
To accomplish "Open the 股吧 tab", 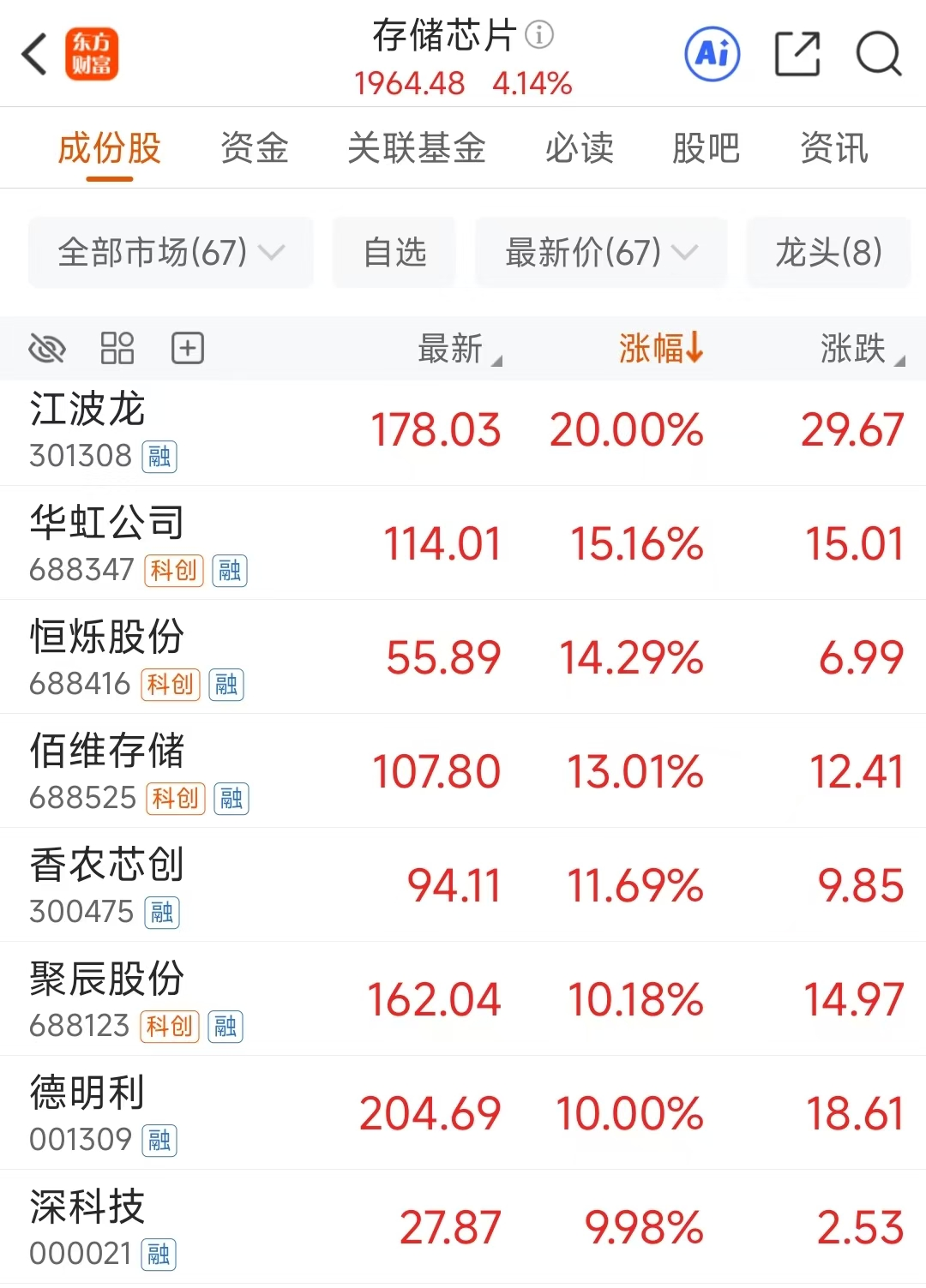I will (706, 148).
